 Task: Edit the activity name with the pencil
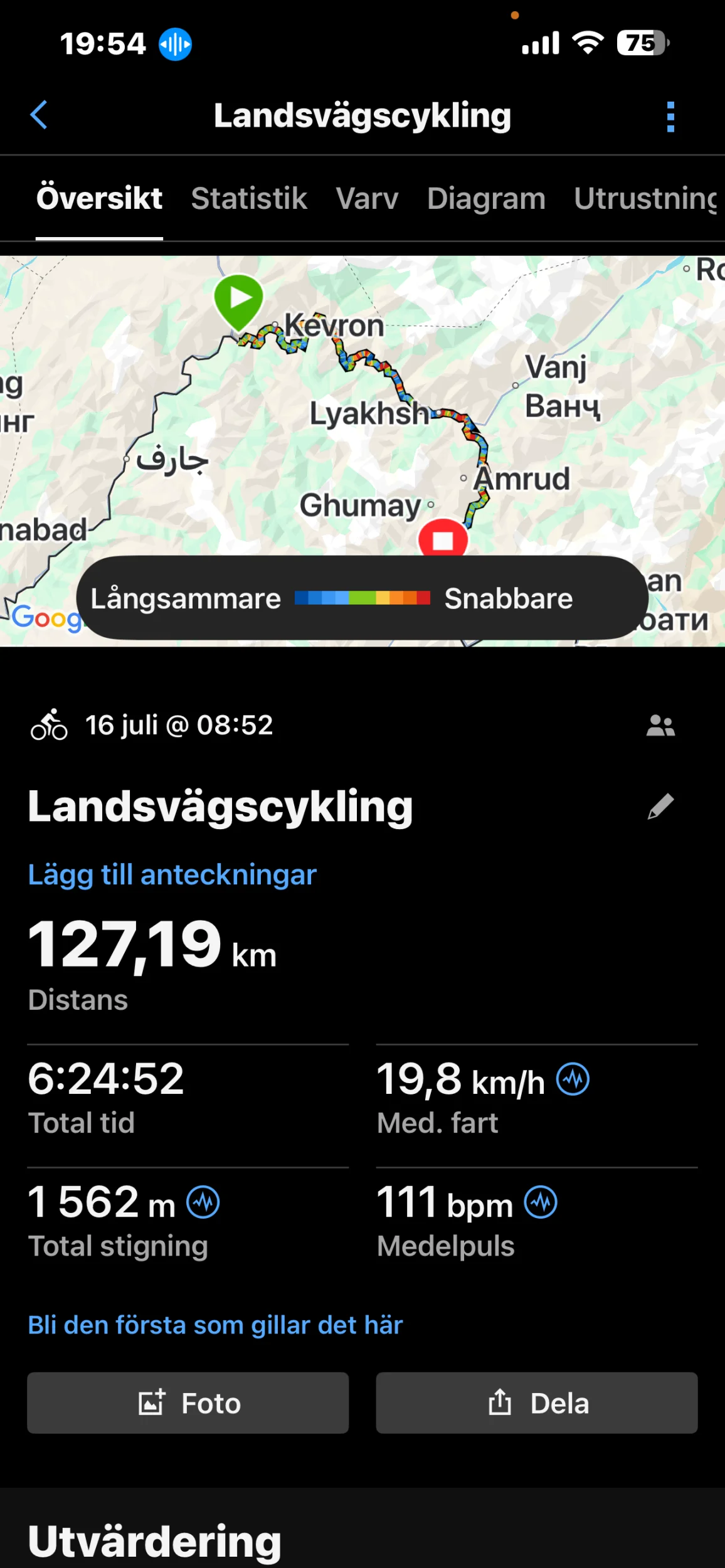tap(660, 807)
